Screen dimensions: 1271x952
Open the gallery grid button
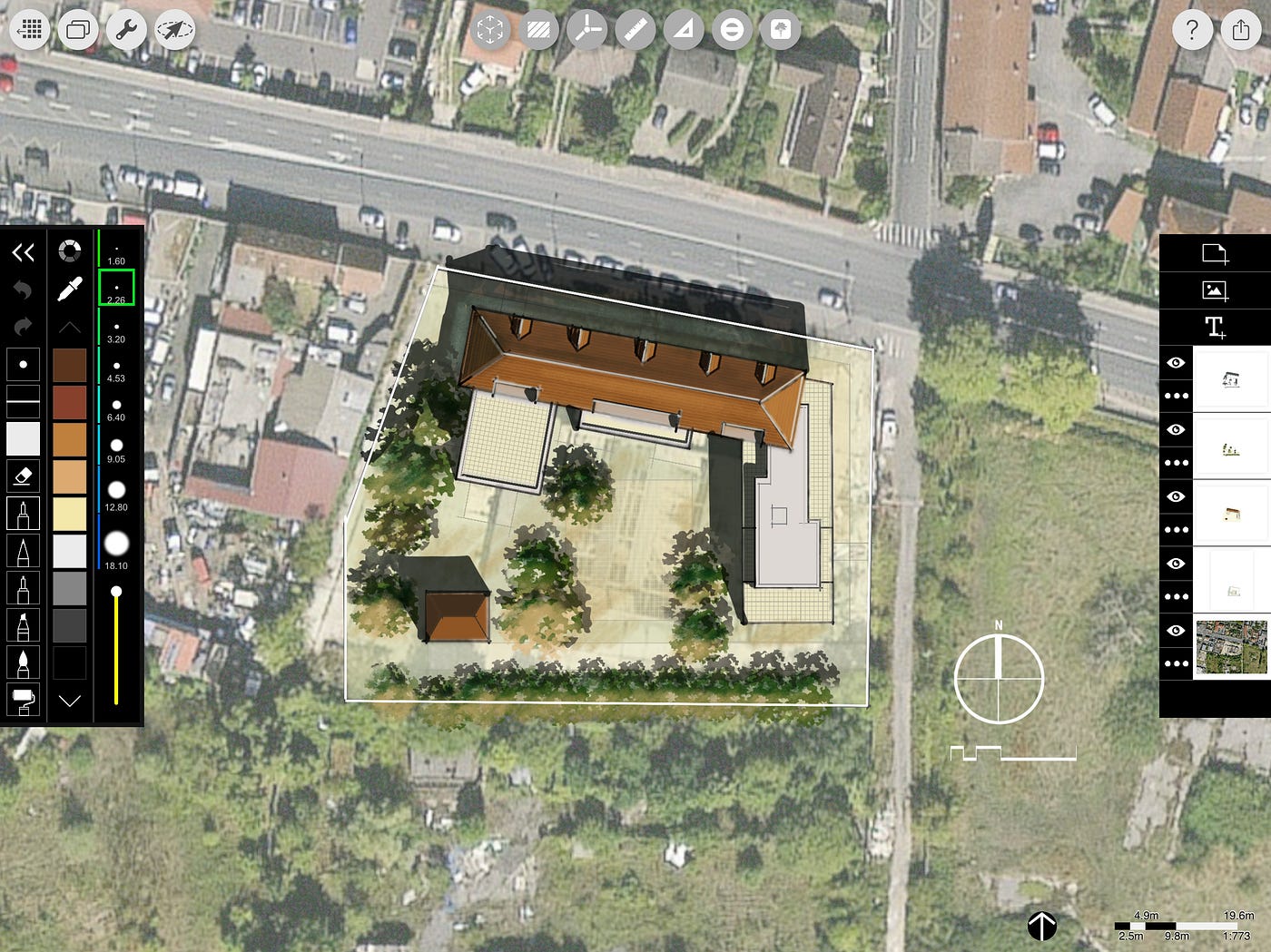point(30,30)
